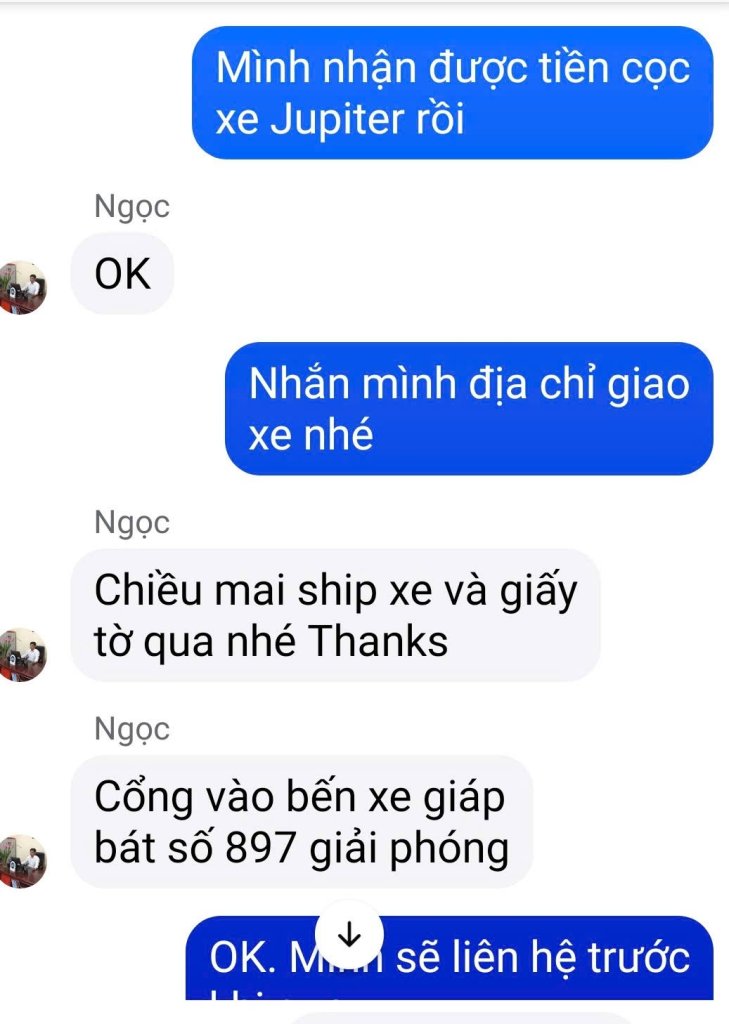Jump to latest messages with down arrow
The height and width of the screenshot is (1024, 729).
point(349,936)
